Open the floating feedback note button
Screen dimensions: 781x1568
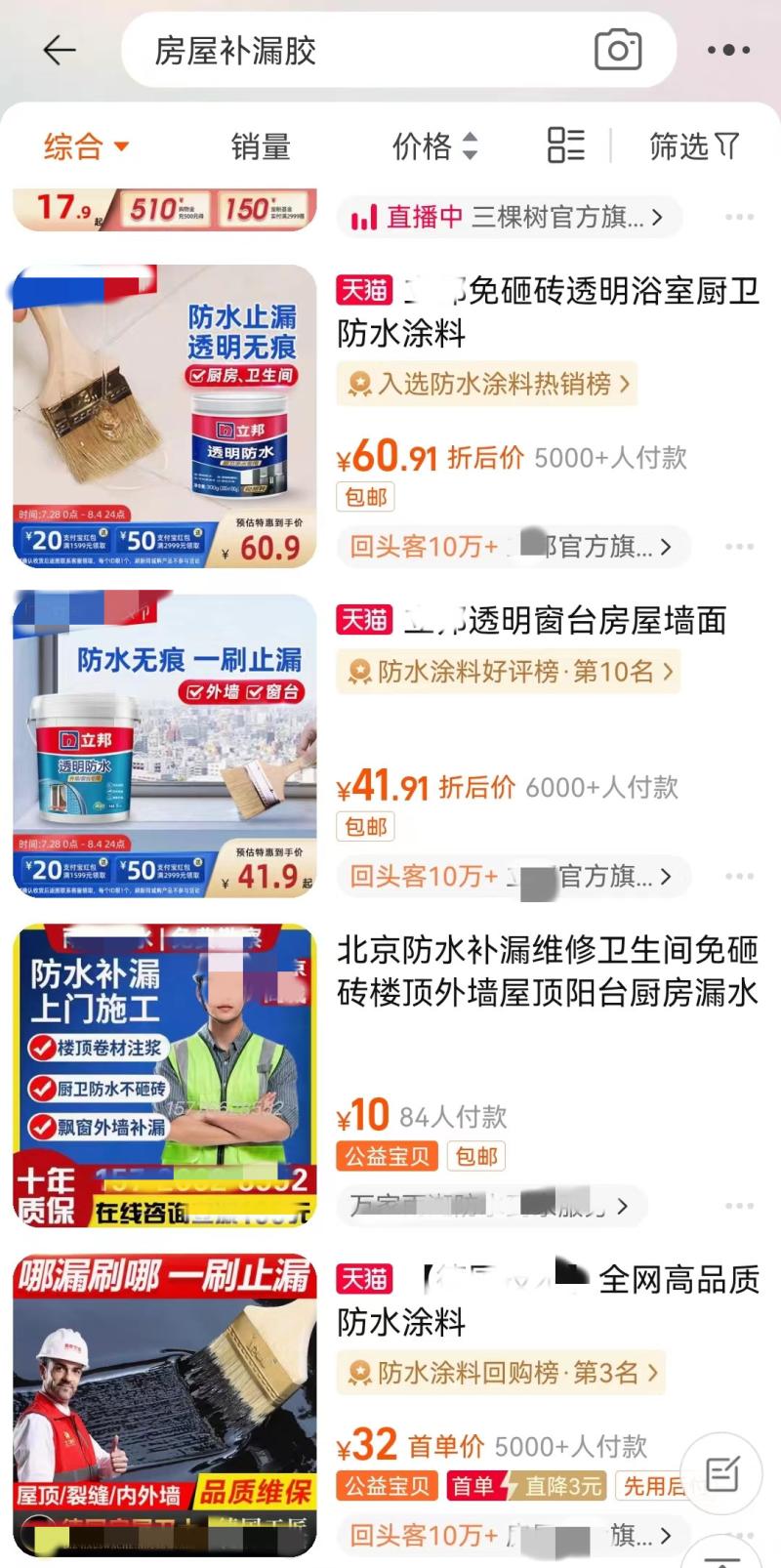point(721,1473)
